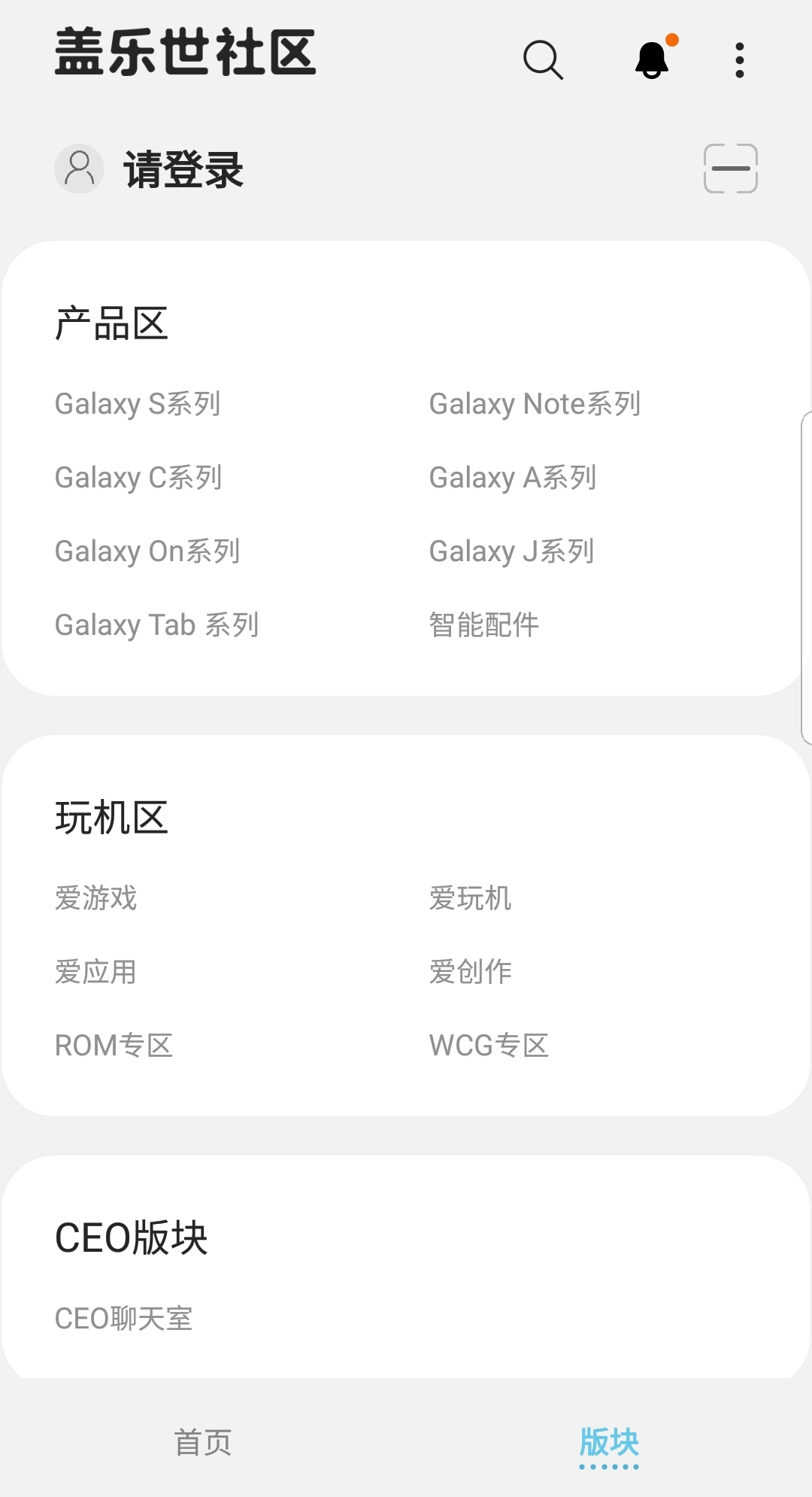Open the search icon
Screen dimensions: 812x1497
pos(543,60)
